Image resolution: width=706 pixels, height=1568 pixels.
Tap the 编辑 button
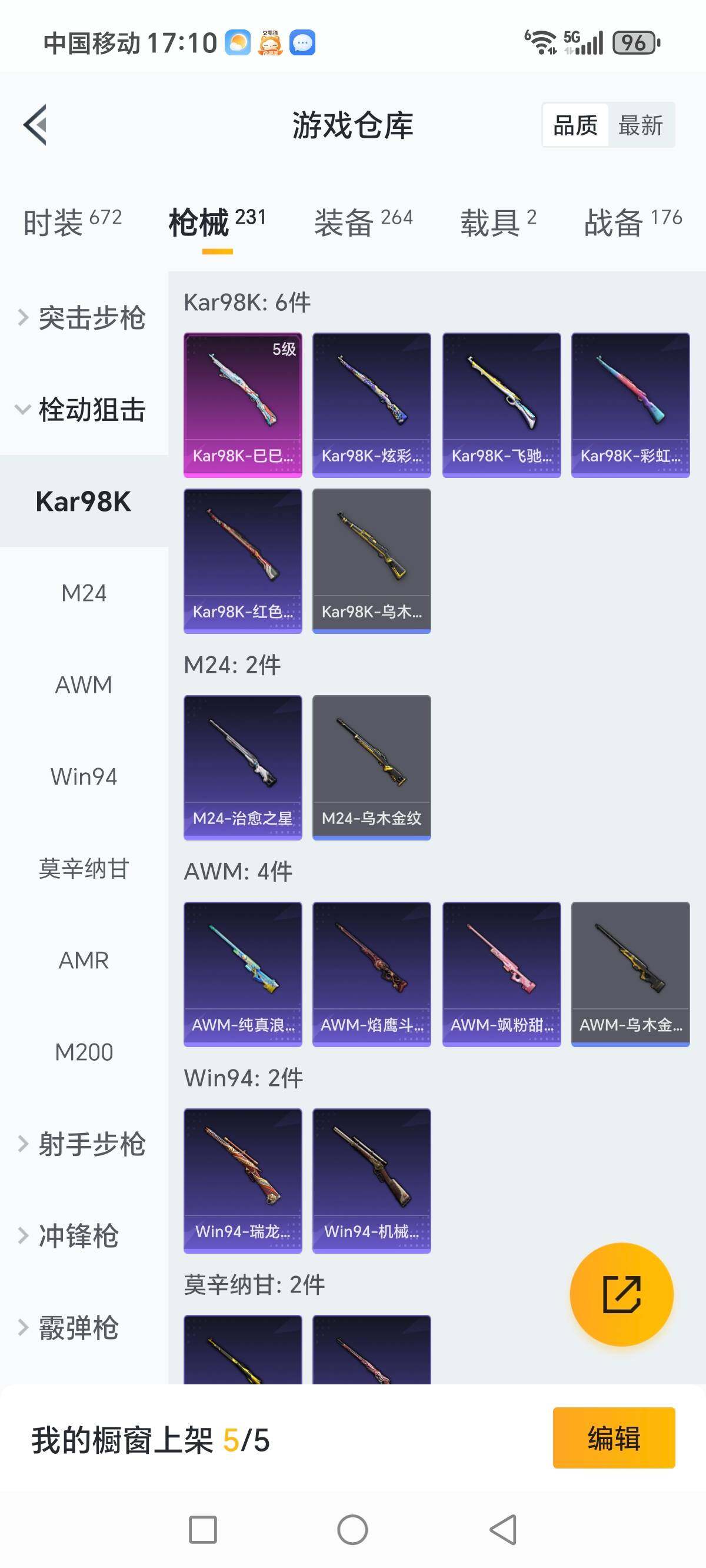pyautogui.click(x=614, y=1438)
